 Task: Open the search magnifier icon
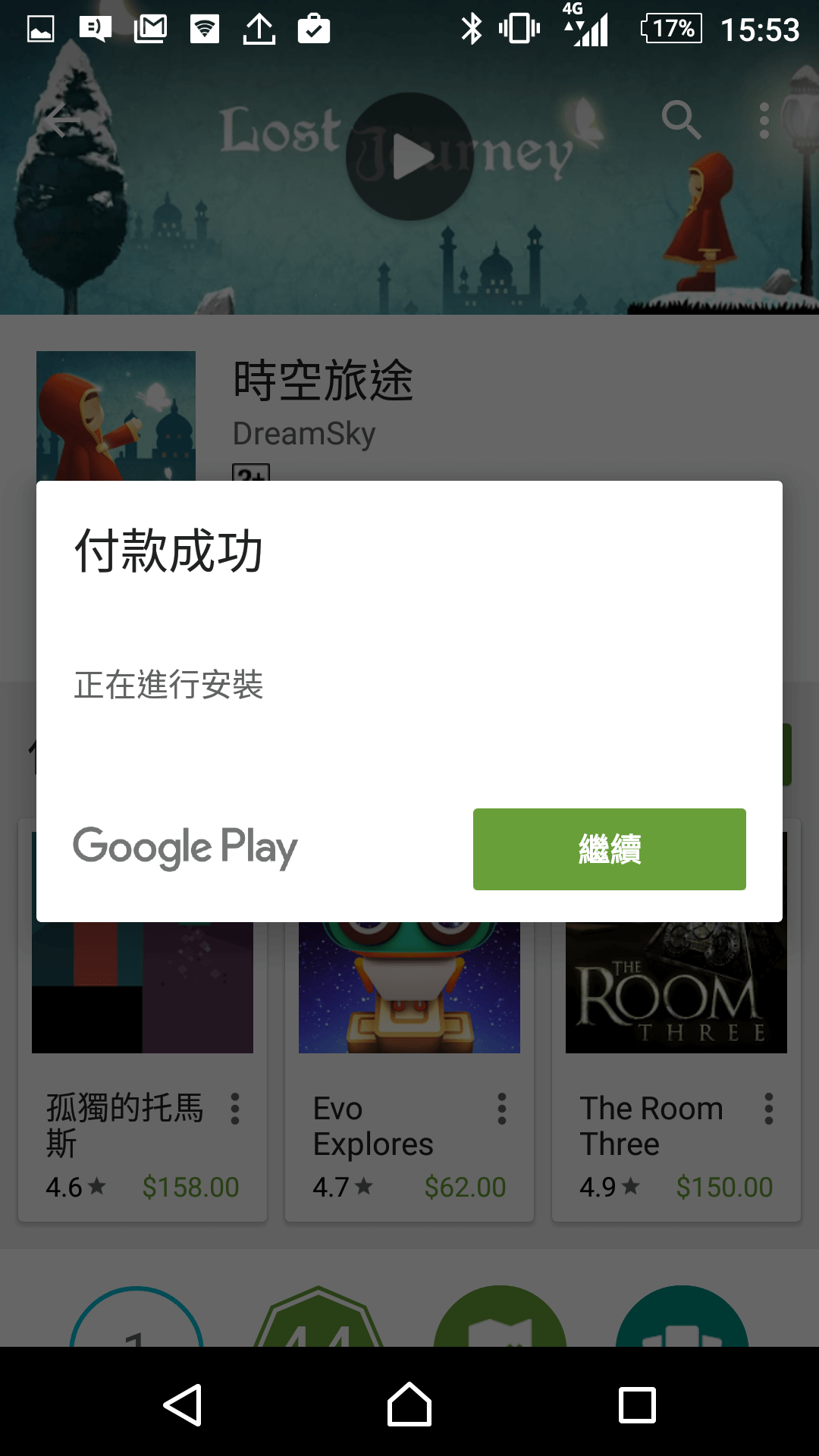[680, 120]
